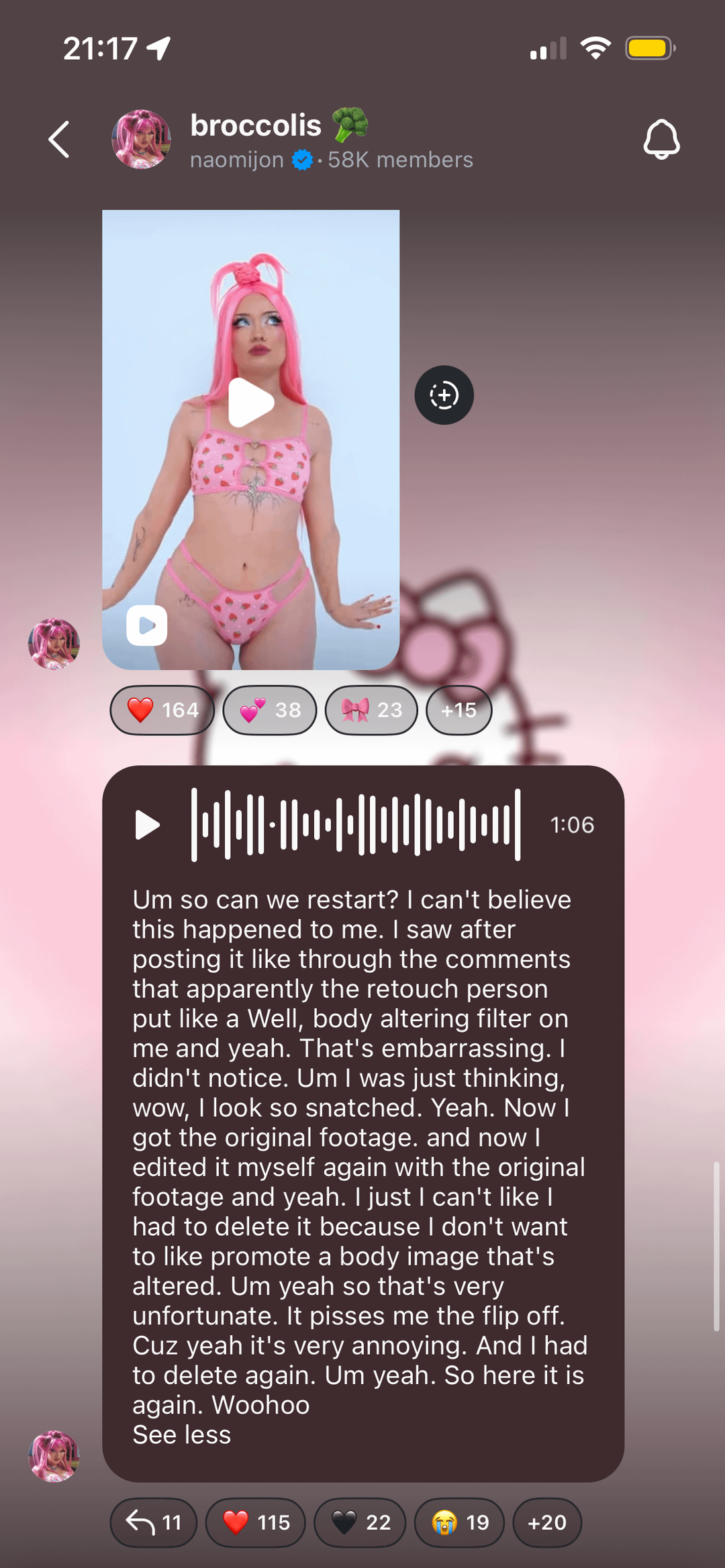Open the 11 replies on voice message
Image resolution: width=725 pixels, height=1568 pixels.
pos(154,1522)
